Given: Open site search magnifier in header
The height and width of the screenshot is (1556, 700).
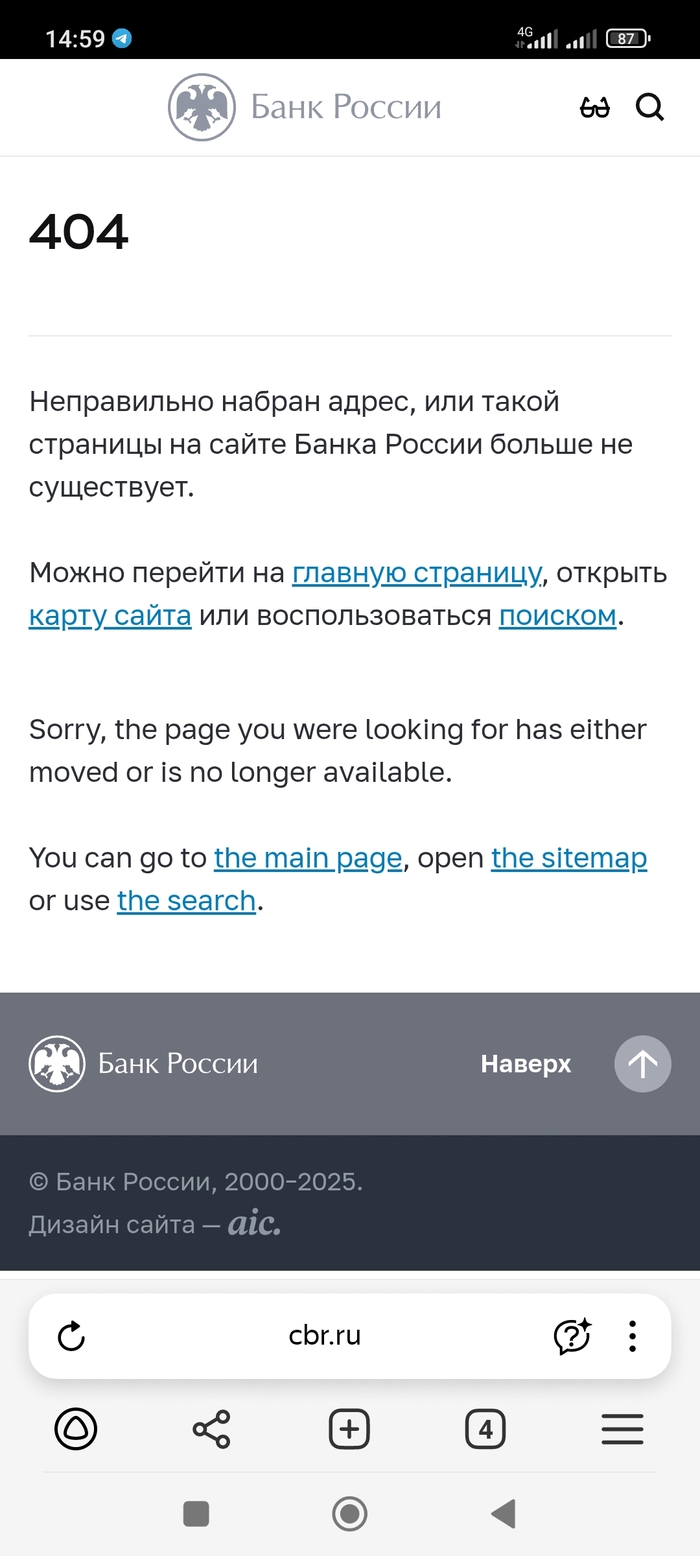Looking at the screenshot, I should pos(650,107).
